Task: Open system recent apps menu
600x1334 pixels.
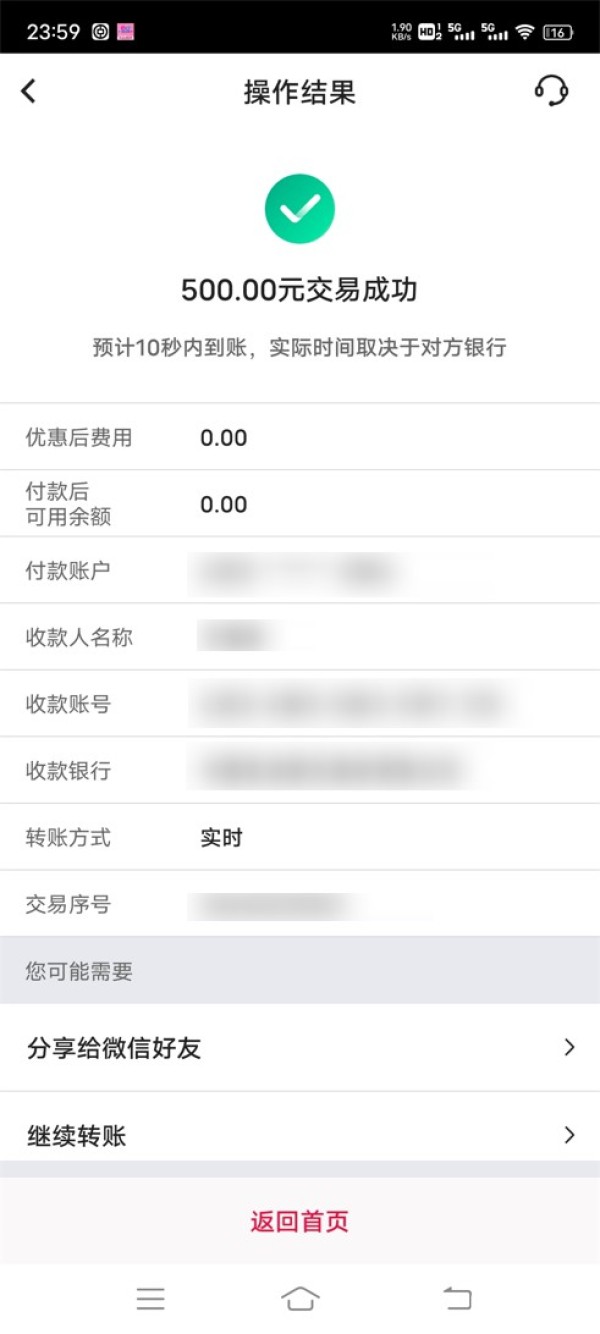Action: [151, 1298]
